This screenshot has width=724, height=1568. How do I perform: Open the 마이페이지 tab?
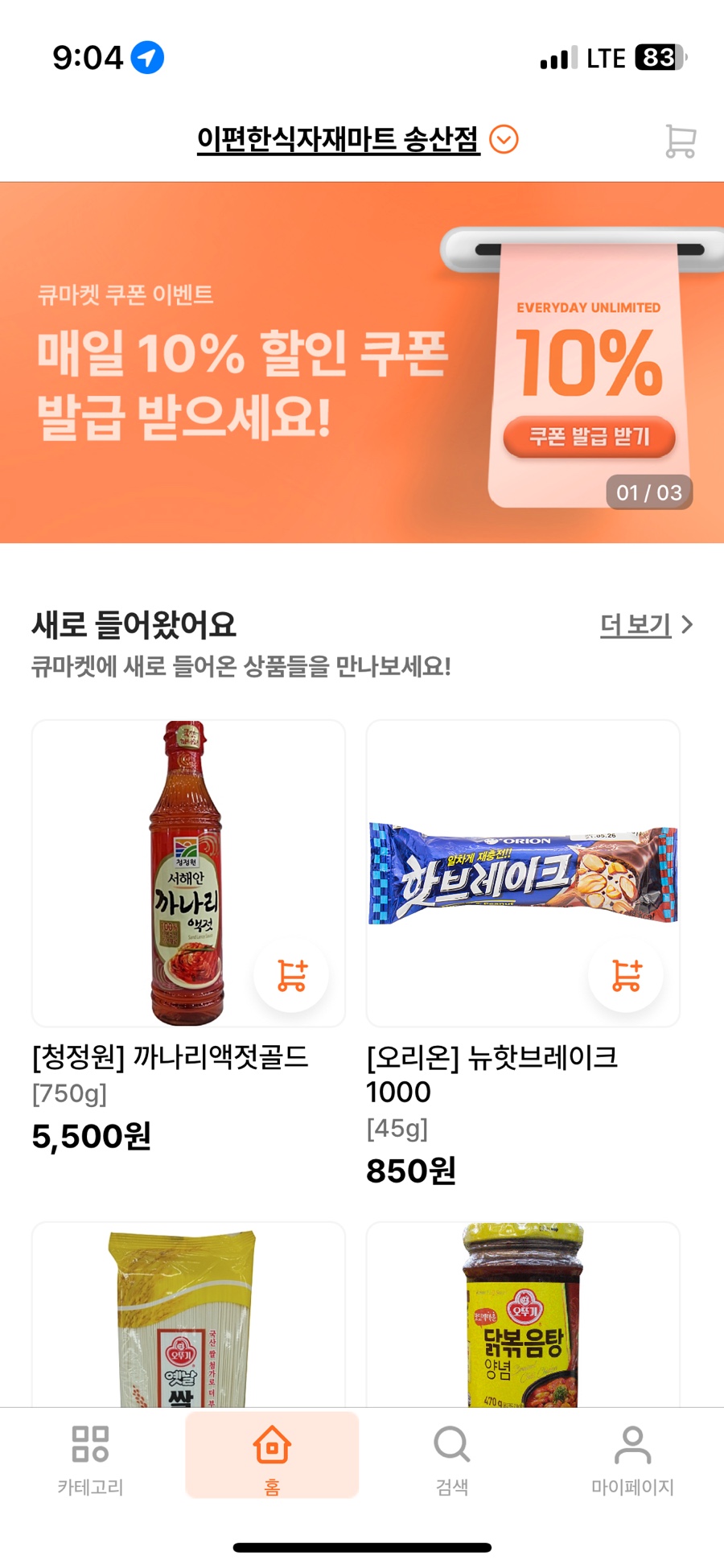coord(632,1459)
